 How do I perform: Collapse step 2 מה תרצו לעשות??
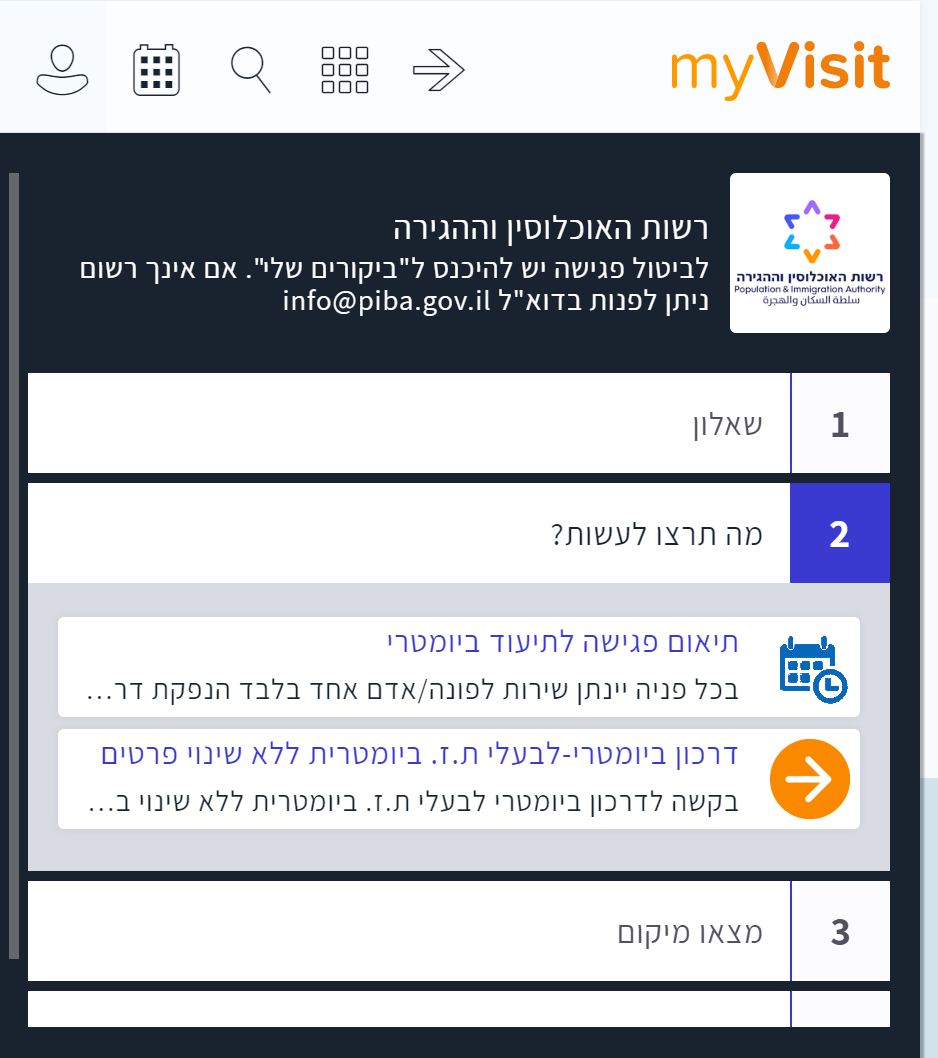pyautogui.click(x=458, y=533)
